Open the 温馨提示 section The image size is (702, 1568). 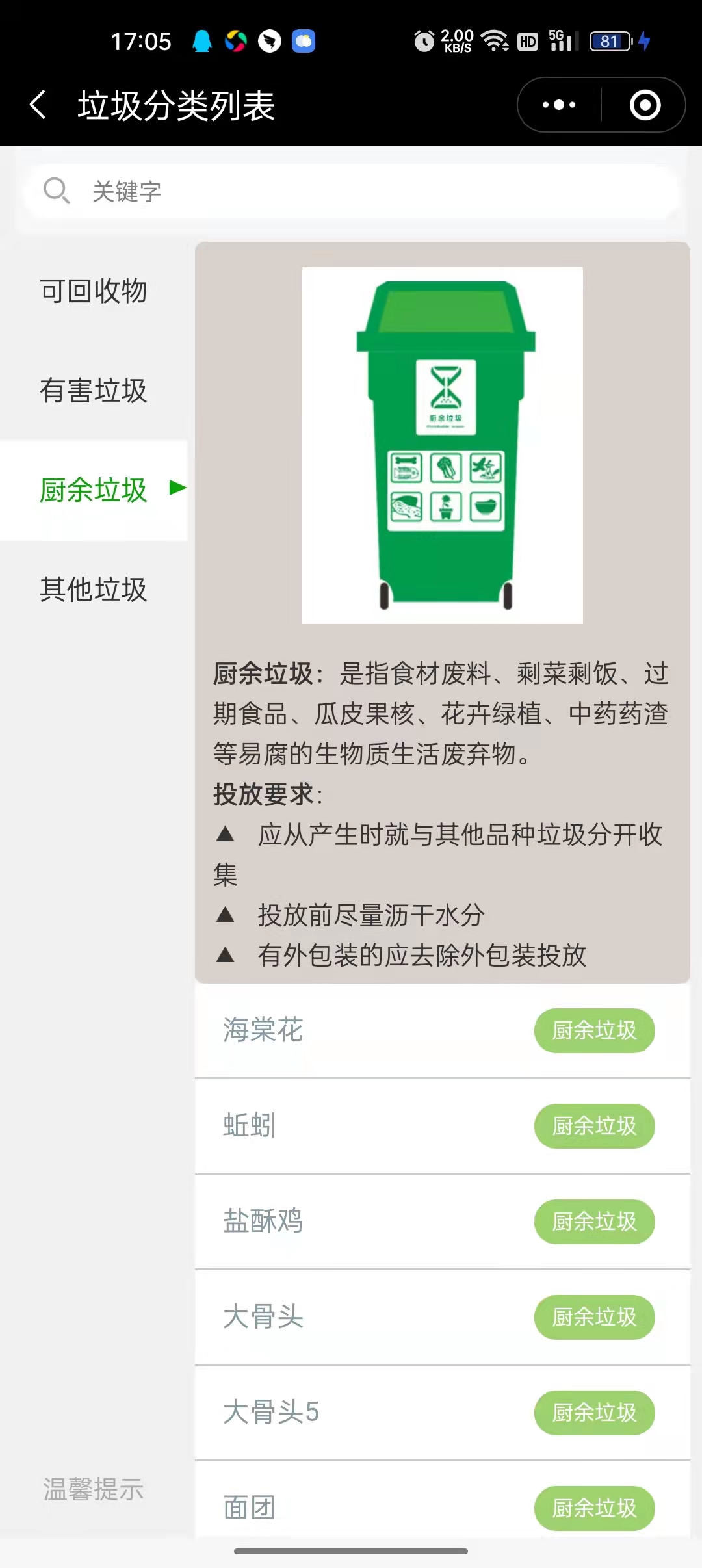click(x=94, y=1489)
